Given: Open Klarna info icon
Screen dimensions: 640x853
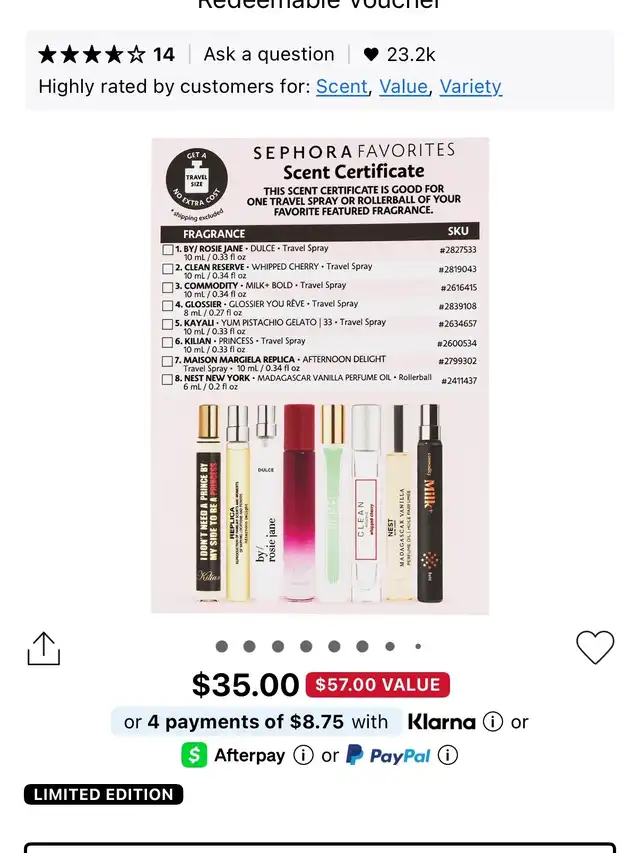Looking at the screenshot, I should [x=492, y=722].
